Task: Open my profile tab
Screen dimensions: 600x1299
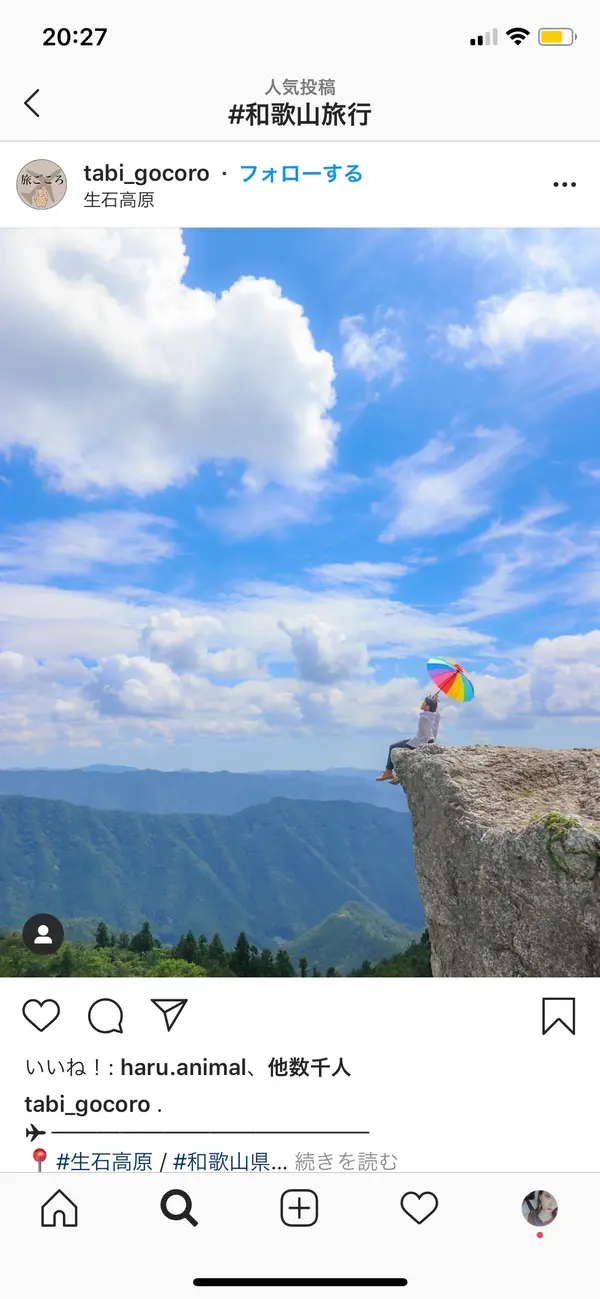Action: pyautogui.click(x=539, y=1209)
